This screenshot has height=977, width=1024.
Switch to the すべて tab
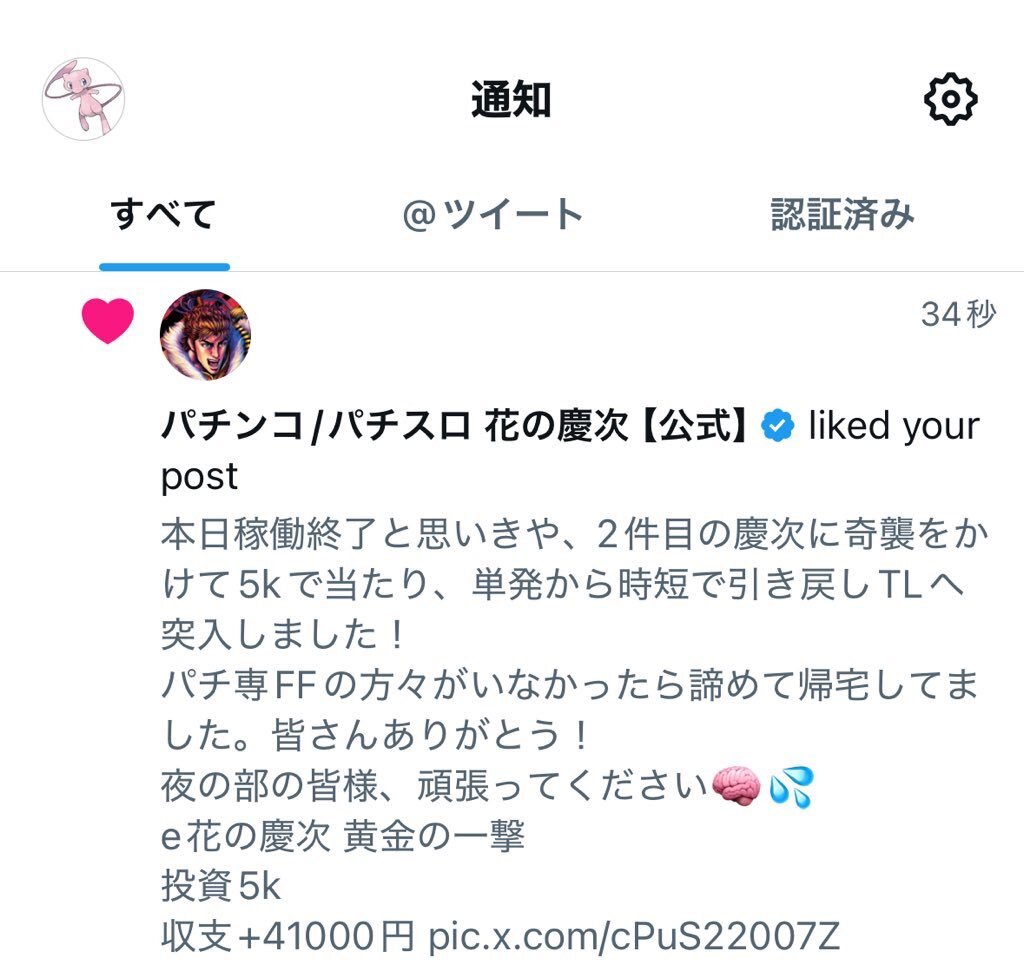pyautogui.click(x=164, y=214)
